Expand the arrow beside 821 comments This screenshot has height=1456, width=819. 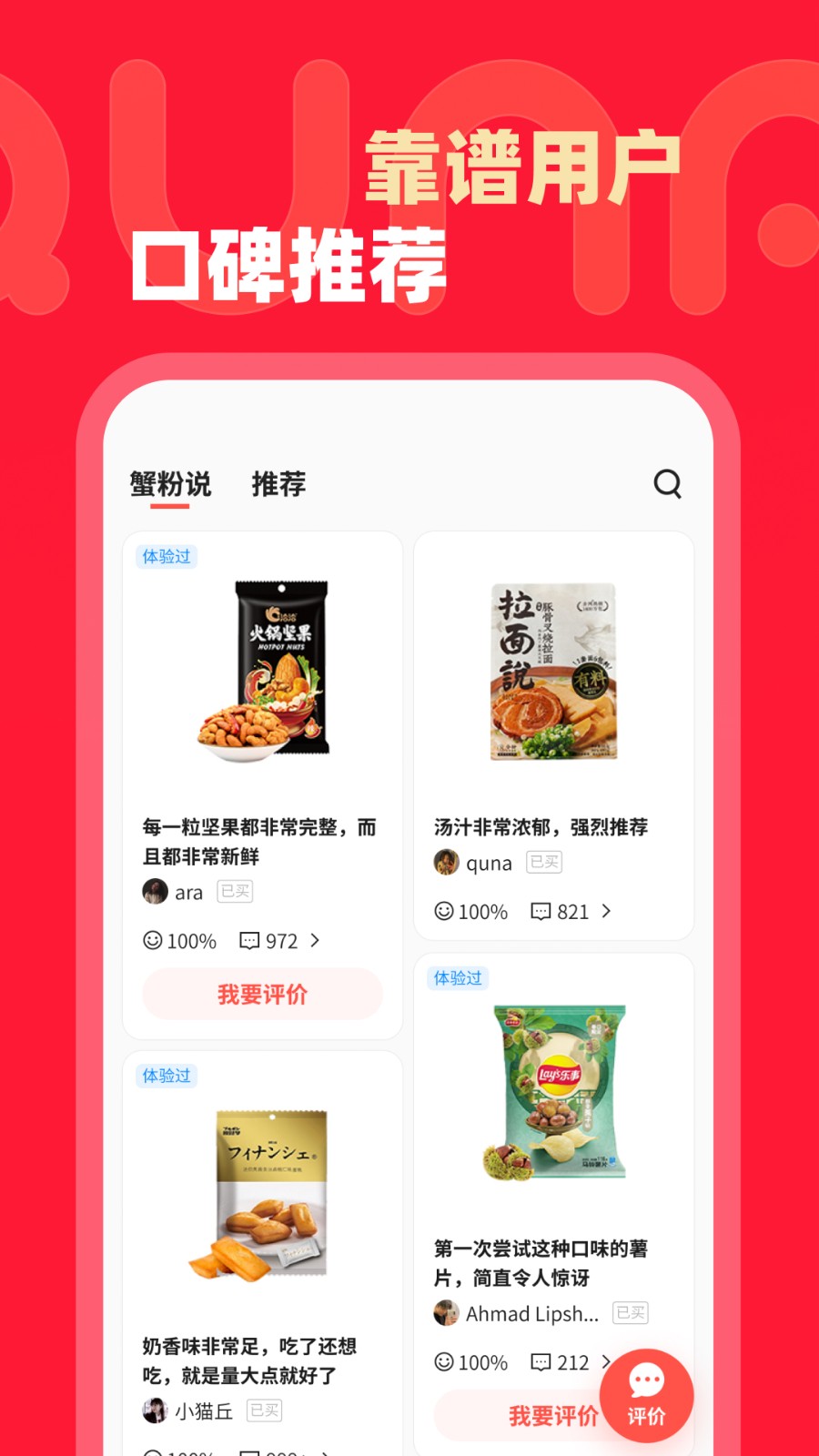coord(607,911)
